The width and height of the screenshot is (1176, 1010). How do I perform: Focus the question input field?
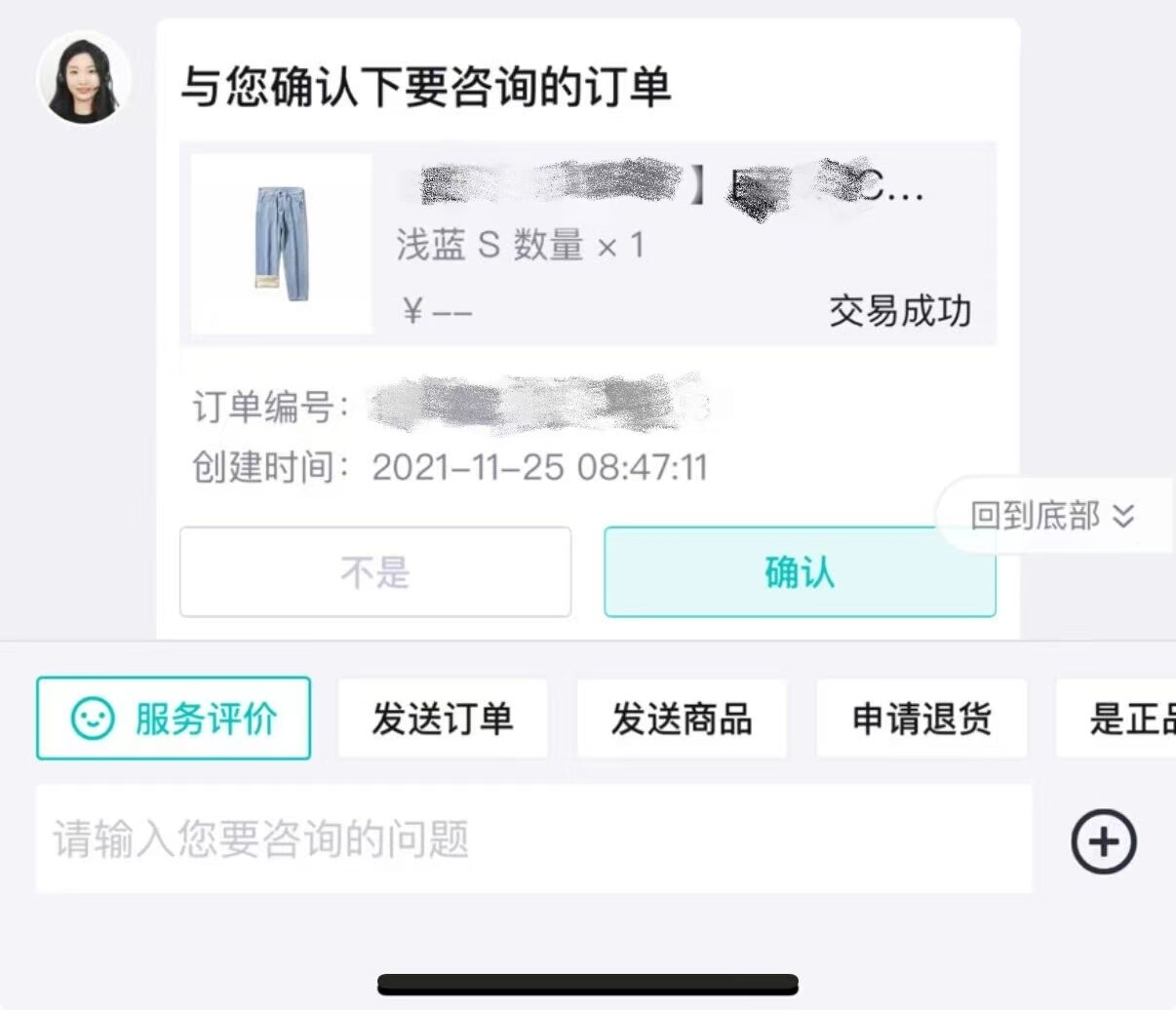[x=533, y=839]
